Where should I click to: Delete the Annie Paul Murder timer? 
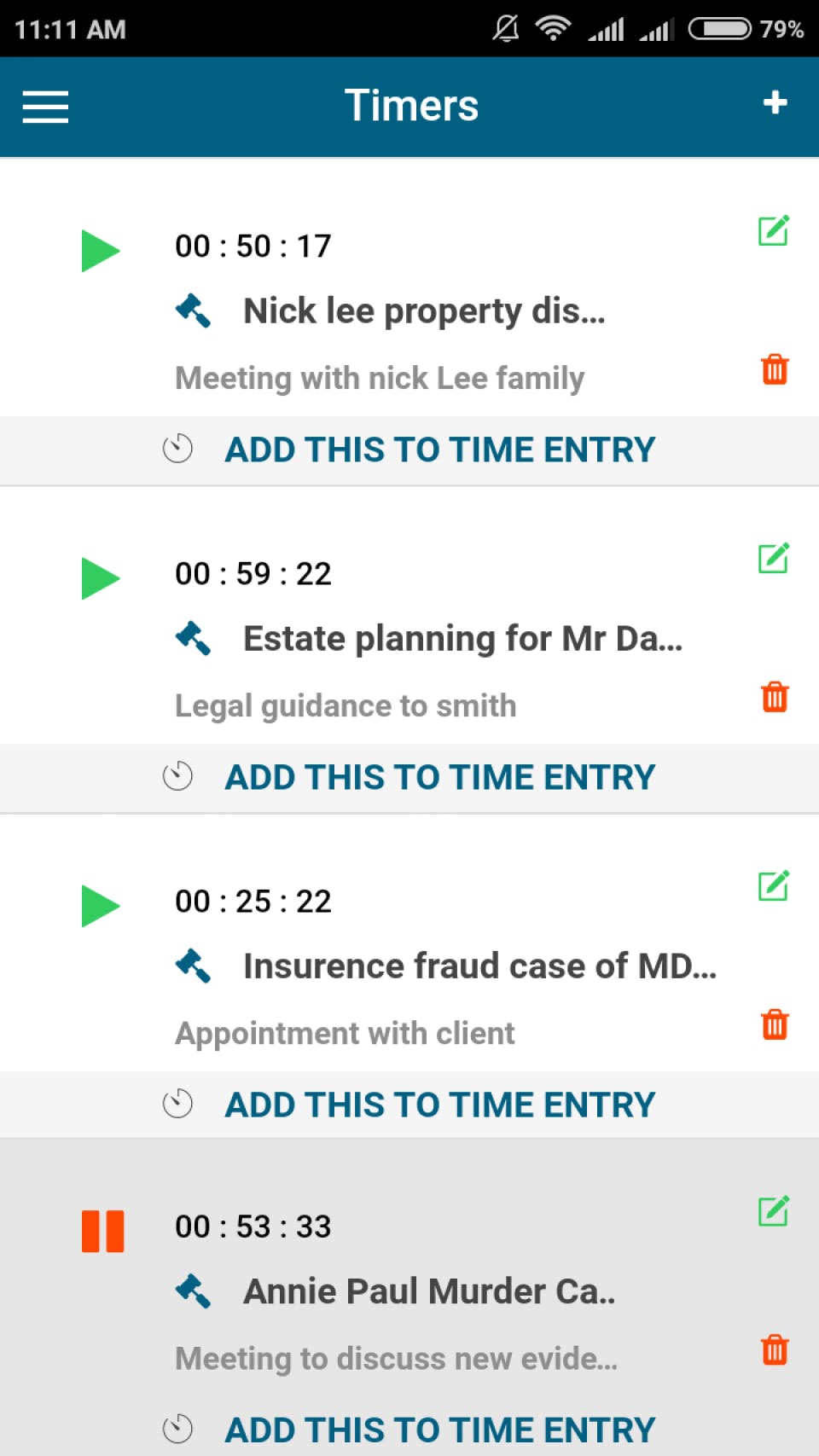[775, 1349]
